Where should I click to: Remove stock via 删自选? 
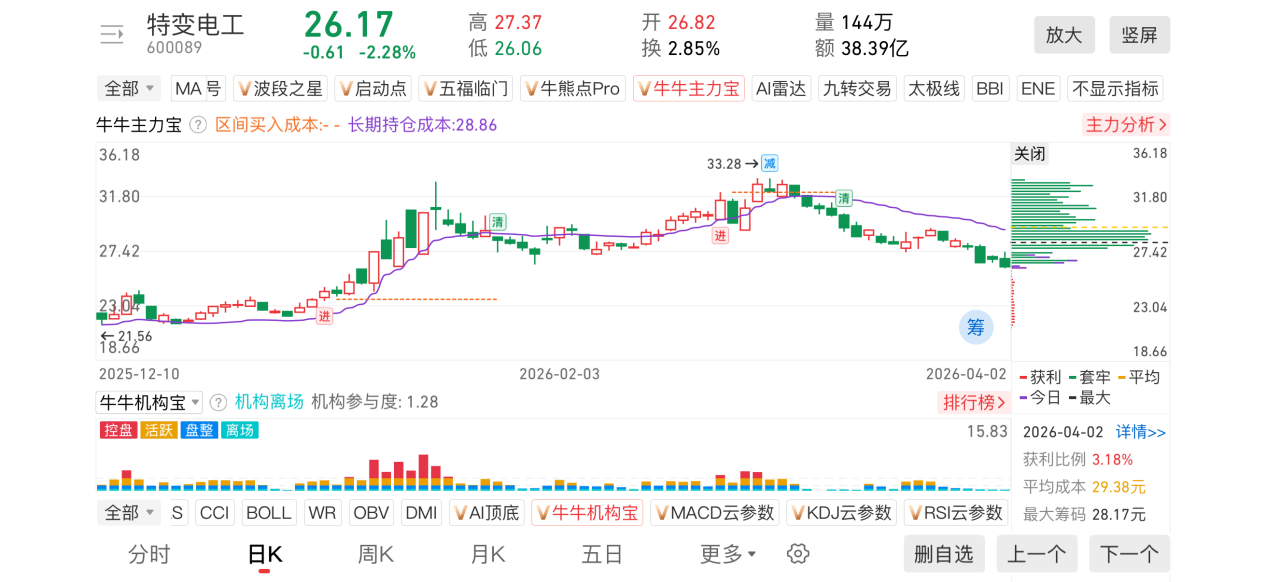tap(944, 554)
